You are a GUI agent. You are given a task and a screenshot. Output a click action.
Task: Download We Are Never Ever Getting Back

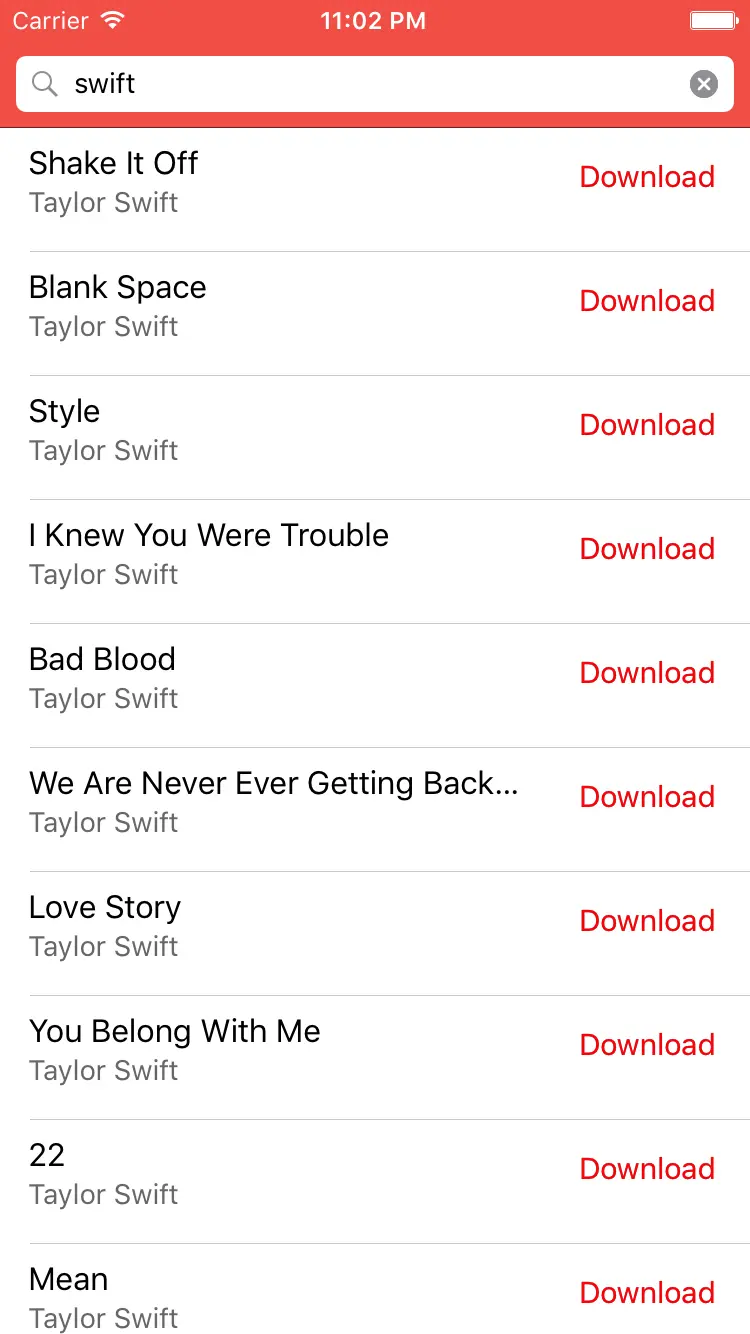pyautogui.click(x=647, y=797)
